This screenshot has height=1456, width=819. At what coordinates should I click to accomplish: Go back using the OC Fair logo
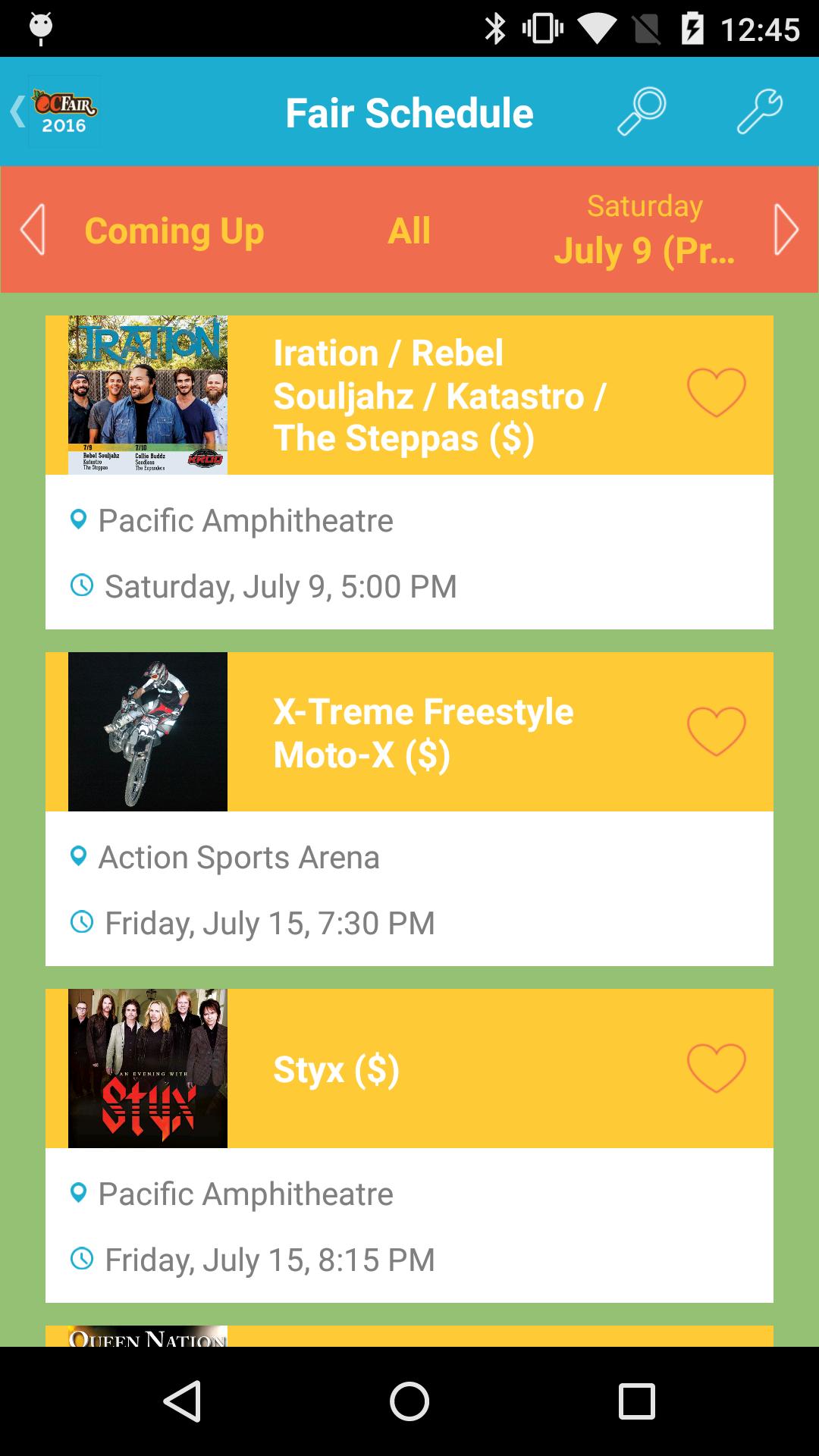coord(55,112)
